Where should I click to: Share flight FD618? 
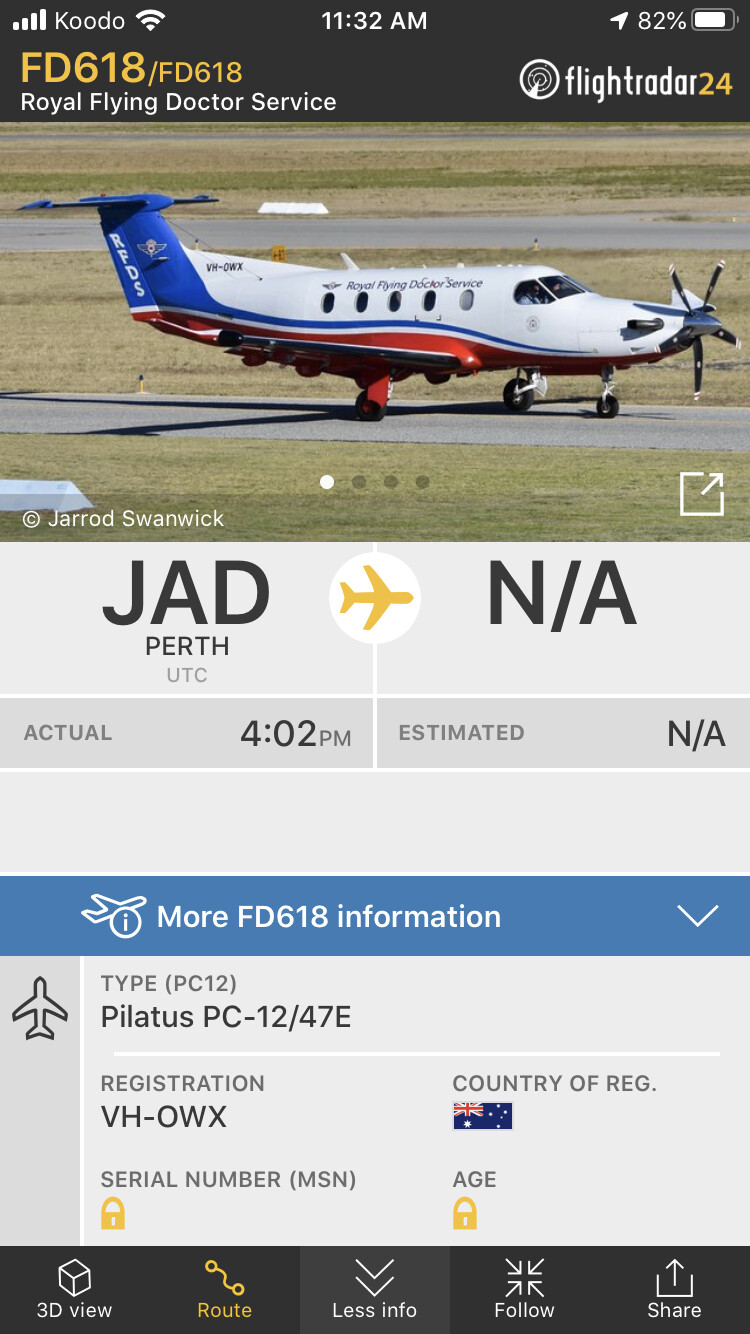(x=674, y=1290)
